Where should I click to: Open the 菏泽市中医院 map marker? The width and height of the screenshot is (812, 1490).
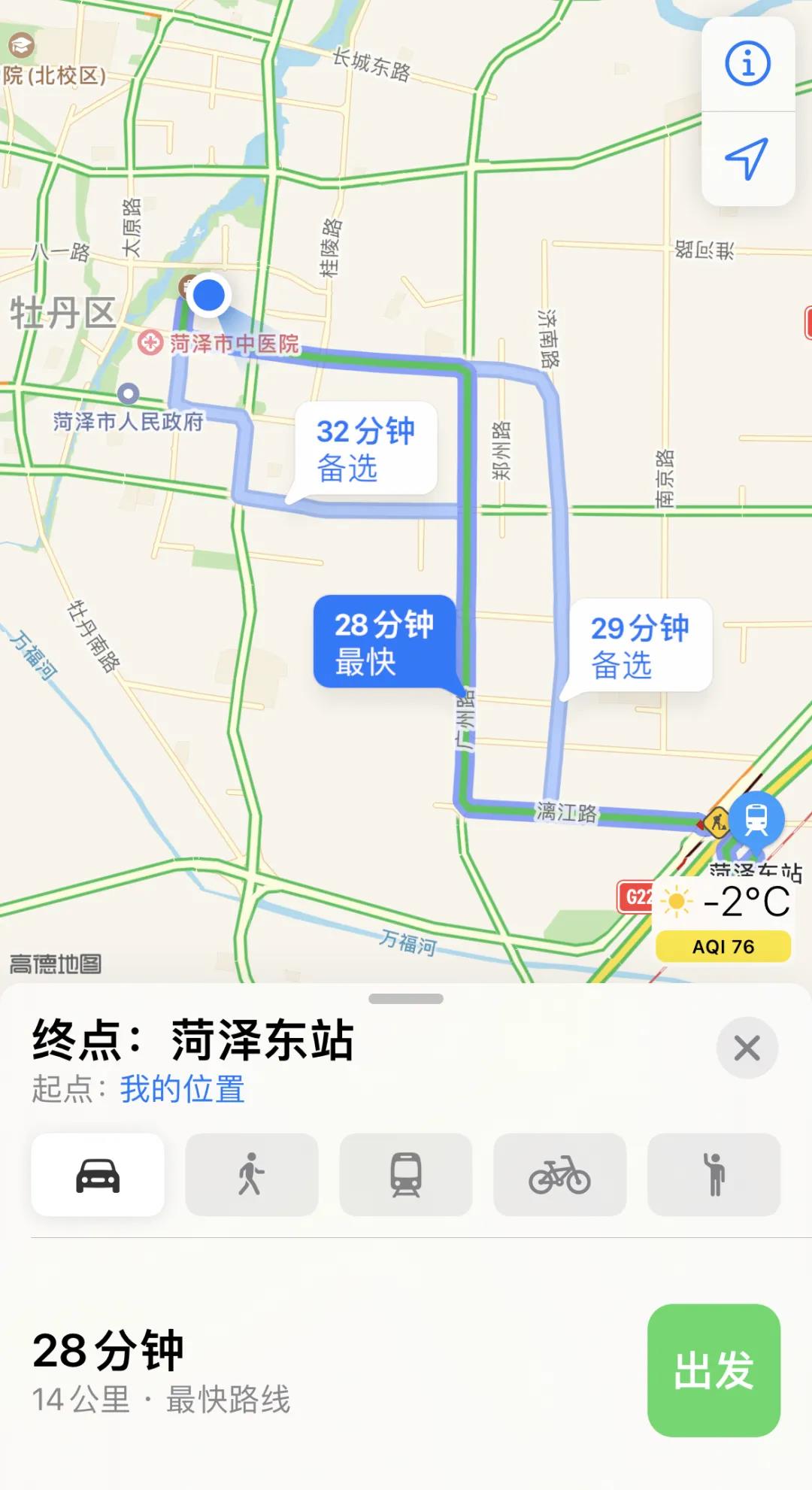pyautogui.click(x=150, y=344)
